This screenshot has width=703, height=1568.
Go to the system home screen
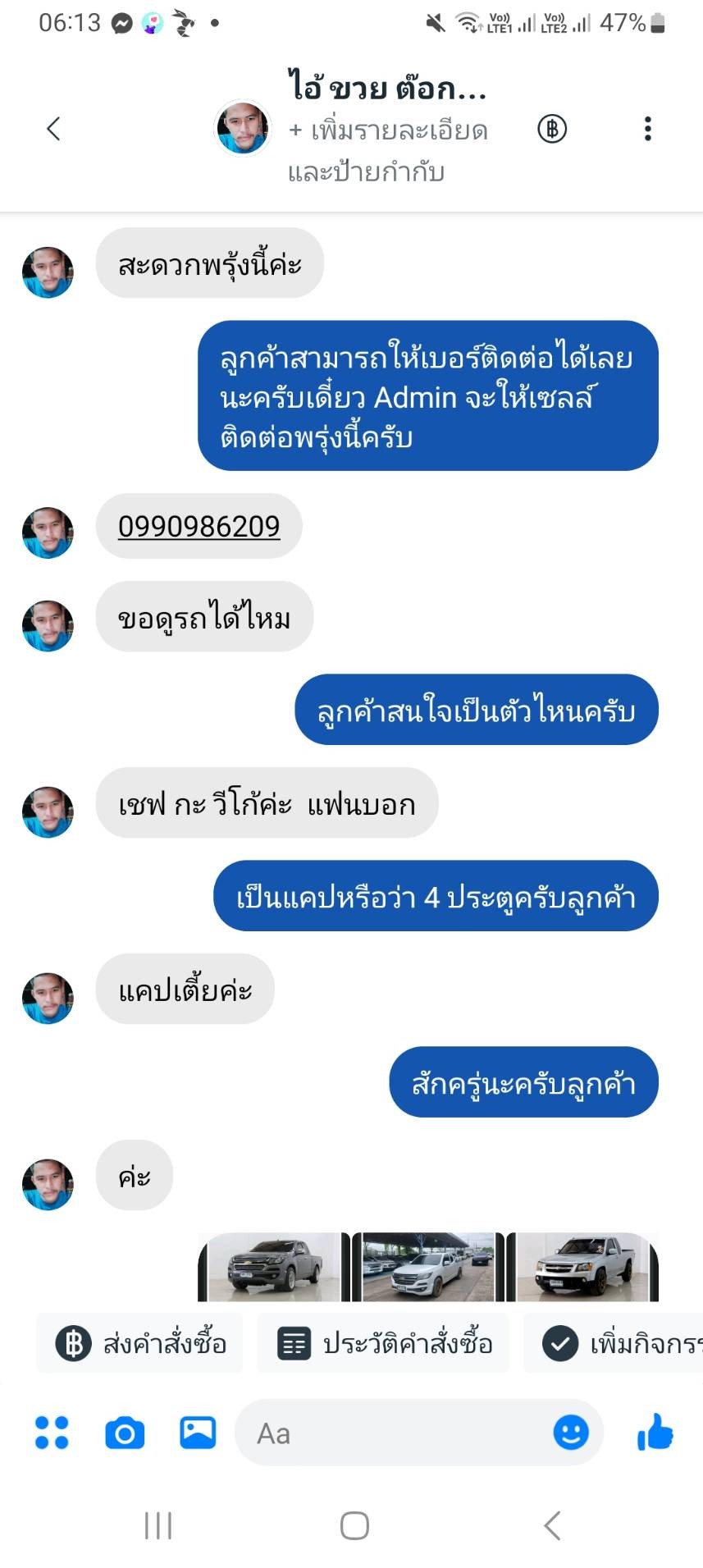click(x=354, y=1526)
